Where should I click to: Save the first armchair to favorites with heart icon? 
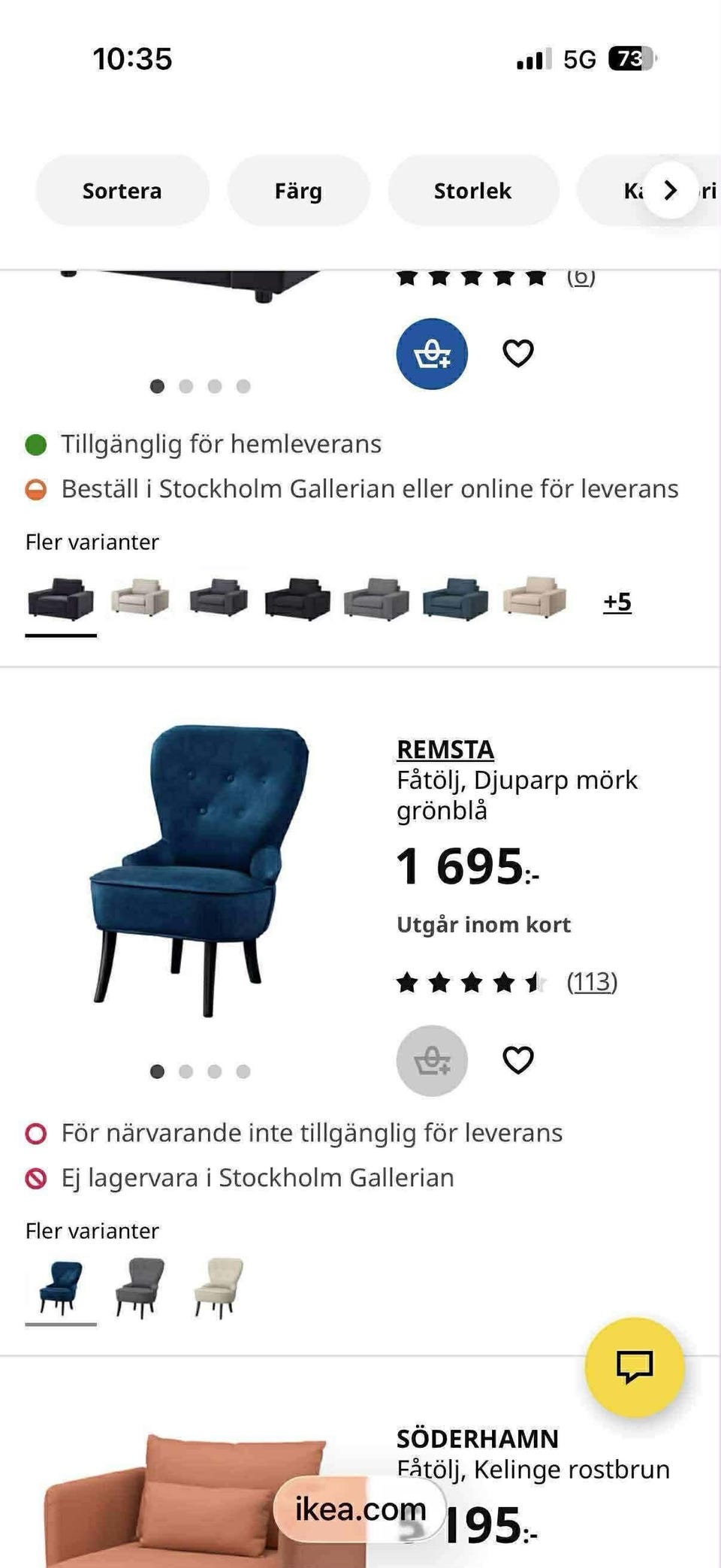click(517, 353)
